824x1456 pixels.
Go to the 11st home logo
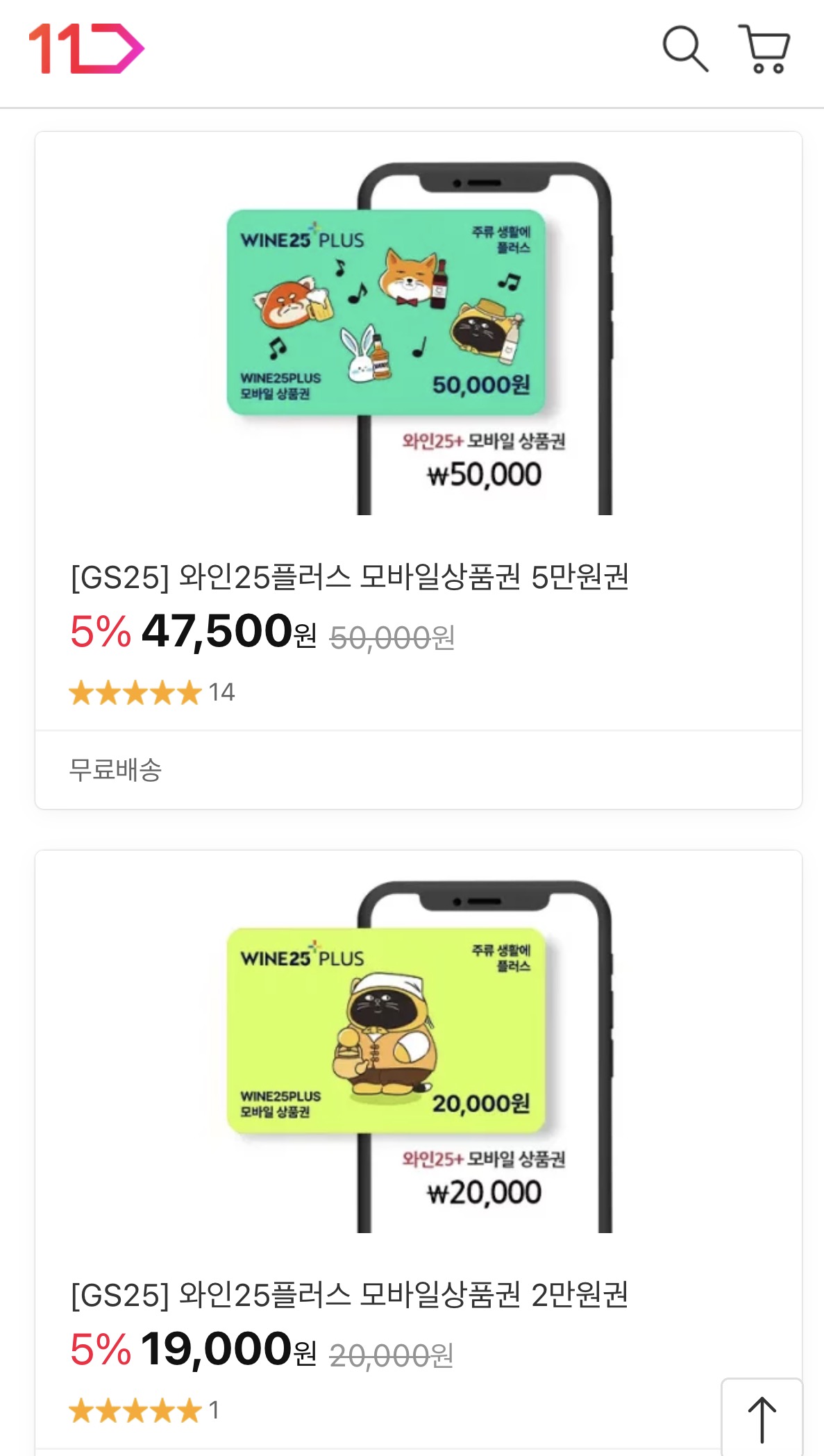point(87,49)
